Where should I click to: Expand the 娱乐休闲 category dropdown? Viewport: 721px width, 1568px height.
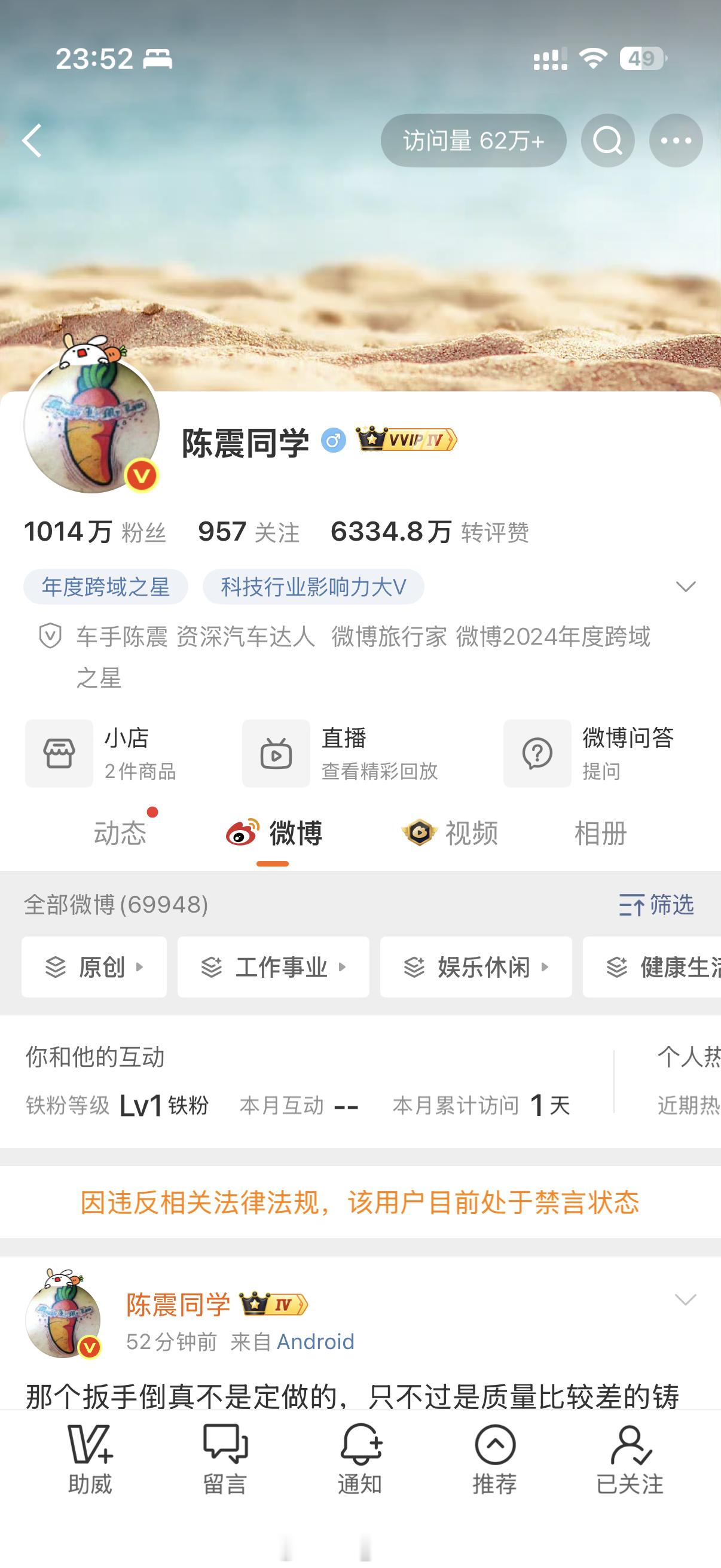pos(476,968)
